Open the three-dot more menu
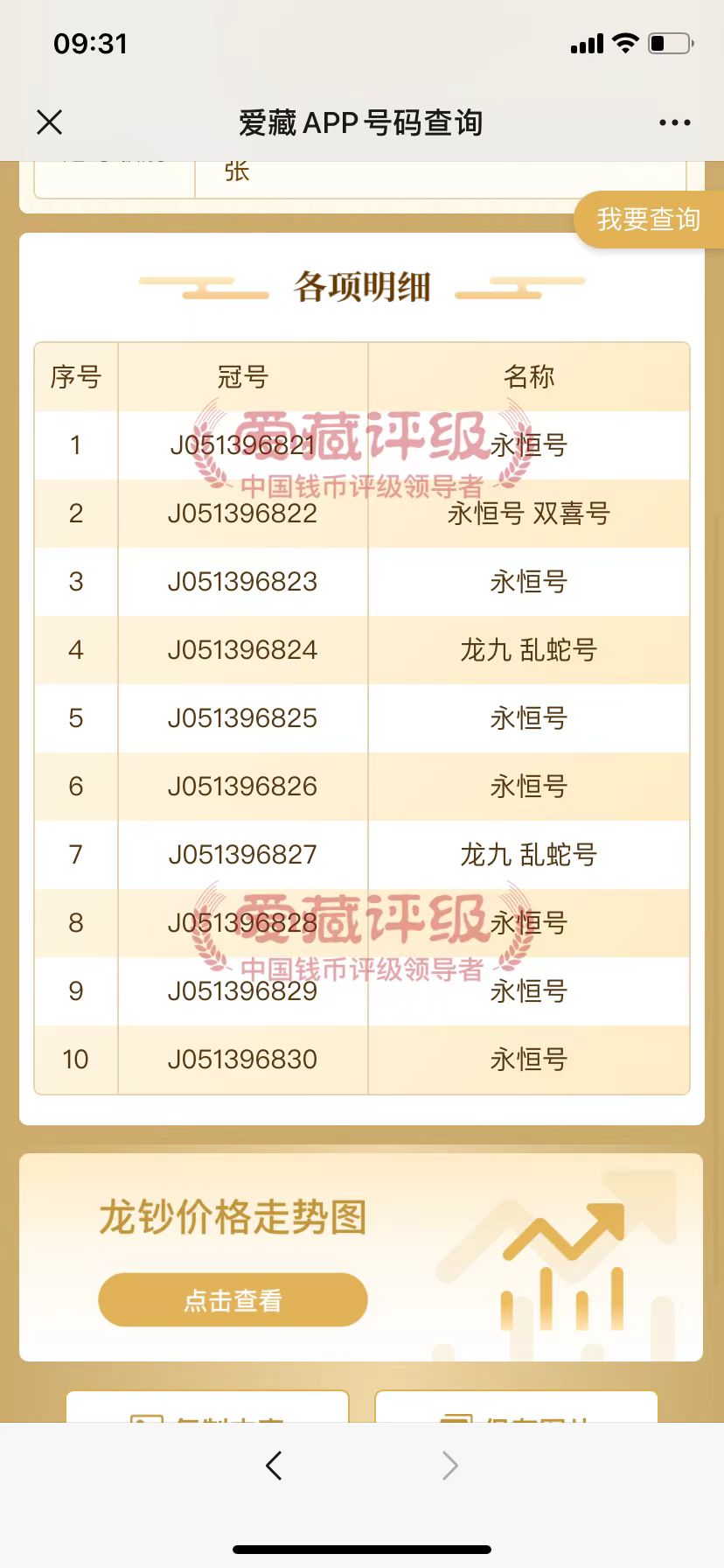This screenshot has width=724, height=1568. [675, 122]
